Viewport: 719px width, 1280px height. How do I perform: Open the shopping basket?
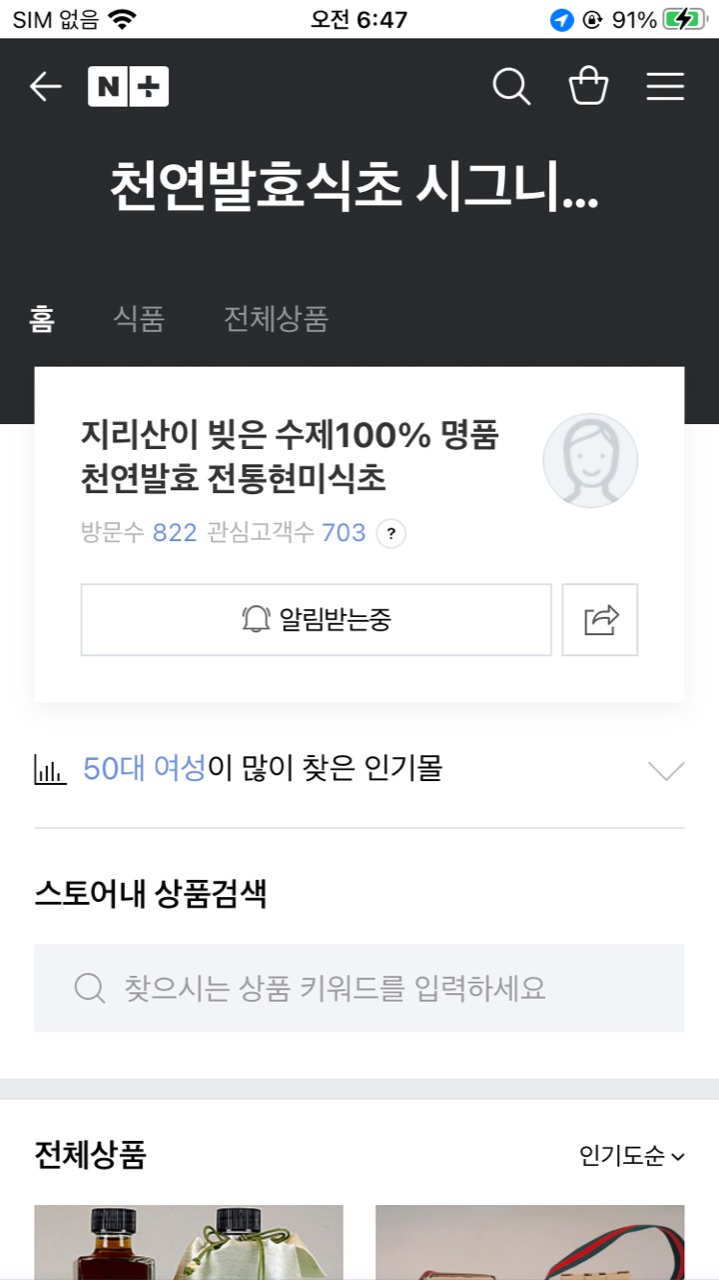click(x=588, y=87)
